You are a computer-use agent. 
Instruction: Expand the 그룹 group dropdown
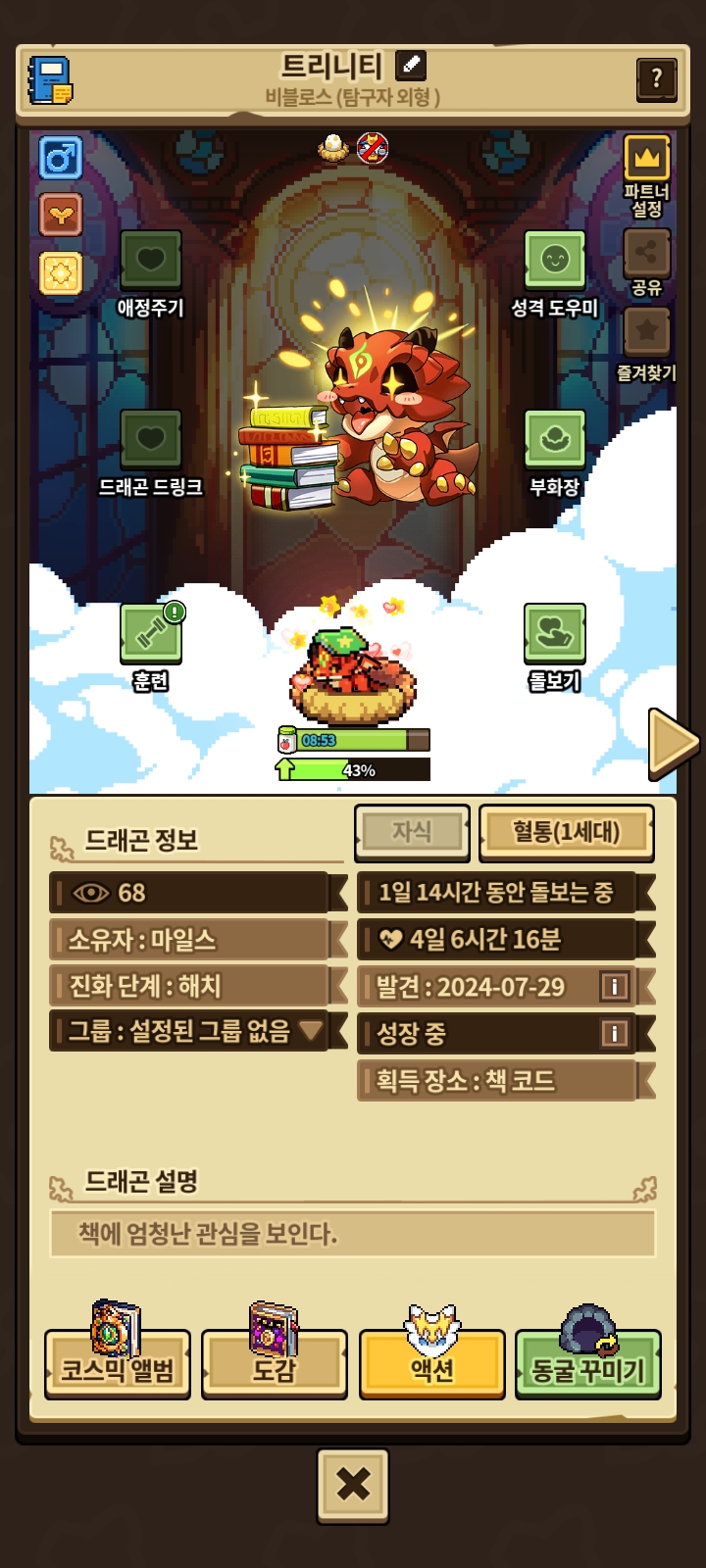coord(311,1030)
